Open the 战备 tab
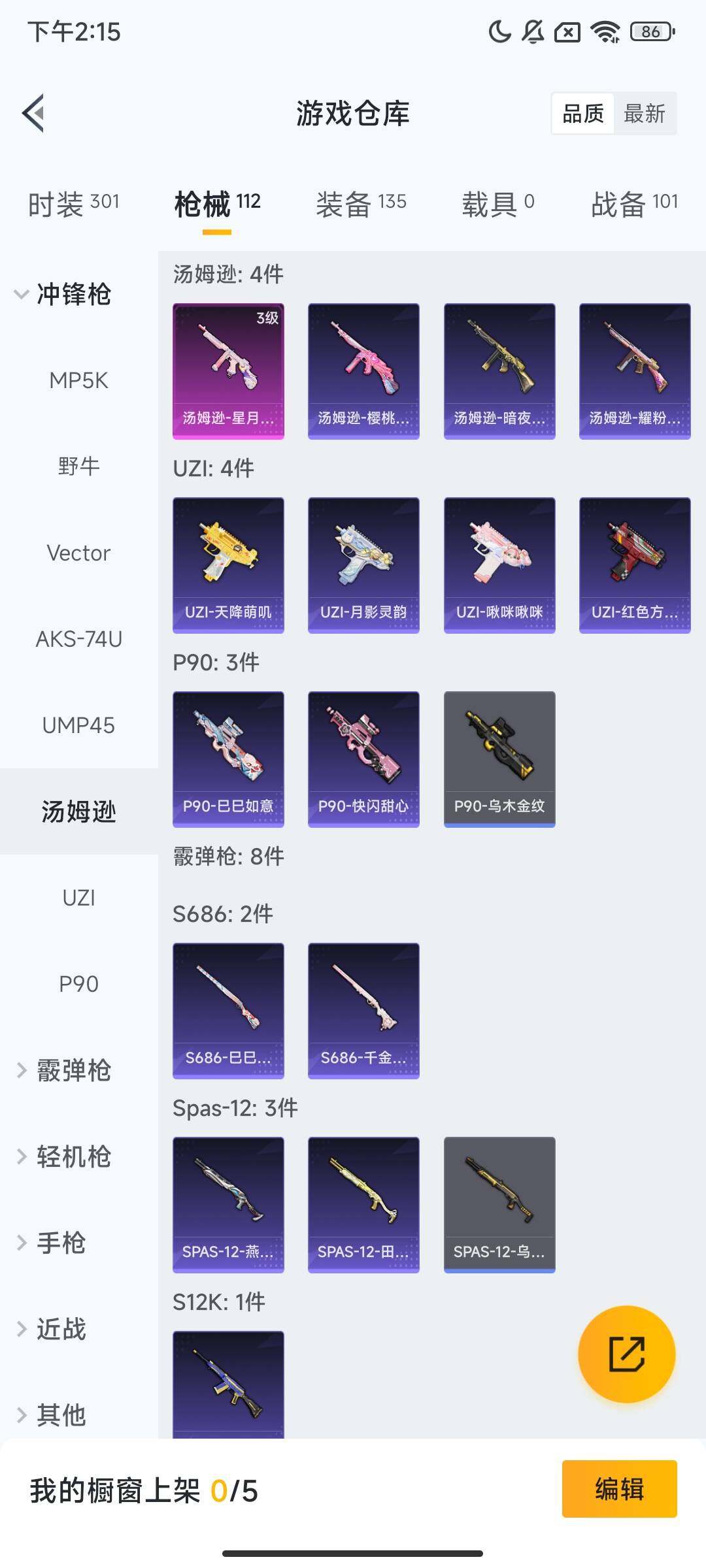 click(633, 204)
